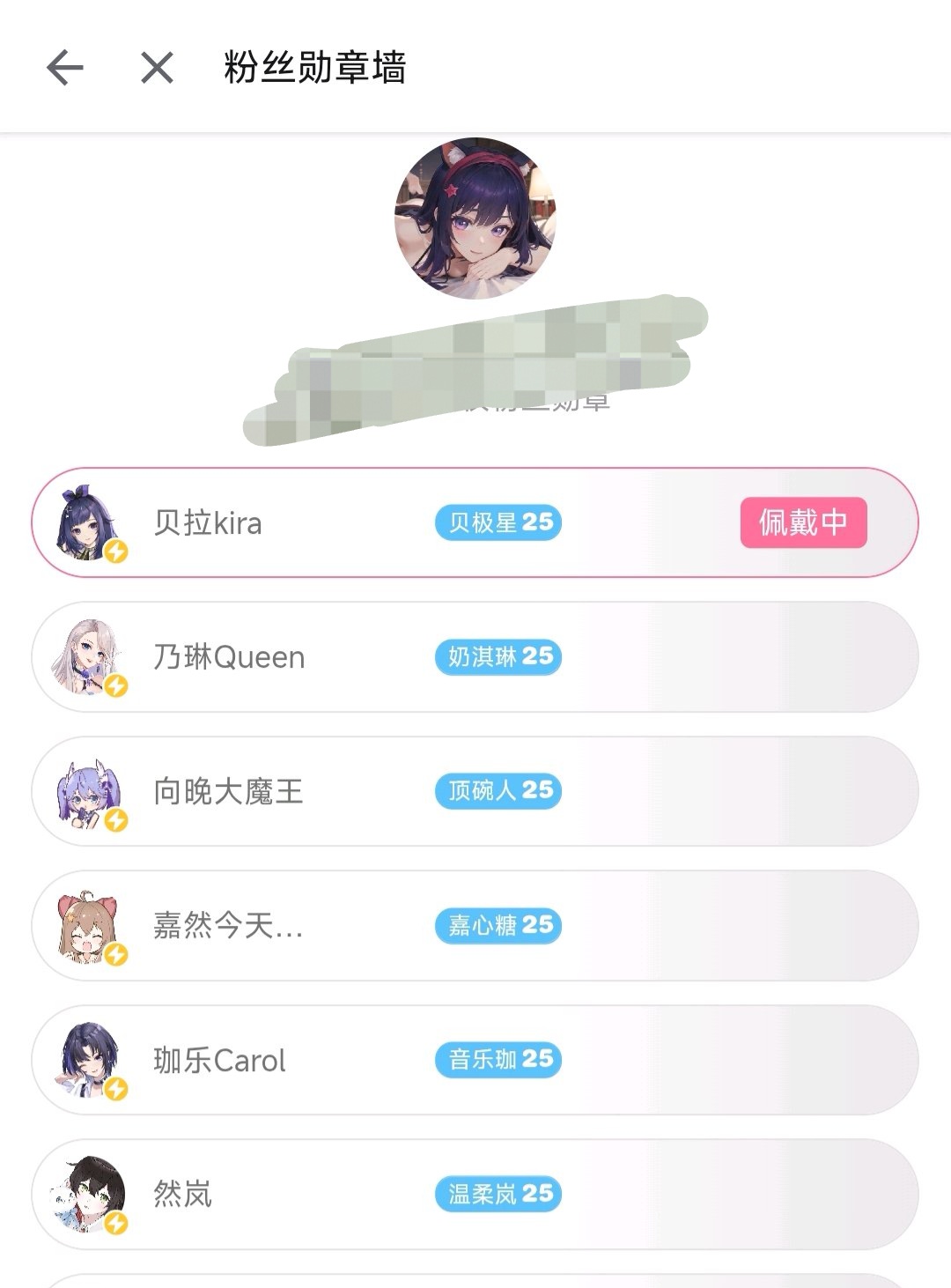Tap the 佩戴中 button on 贝拉kira
This screenshot has width=951, height=1288.
coord(803,522)
